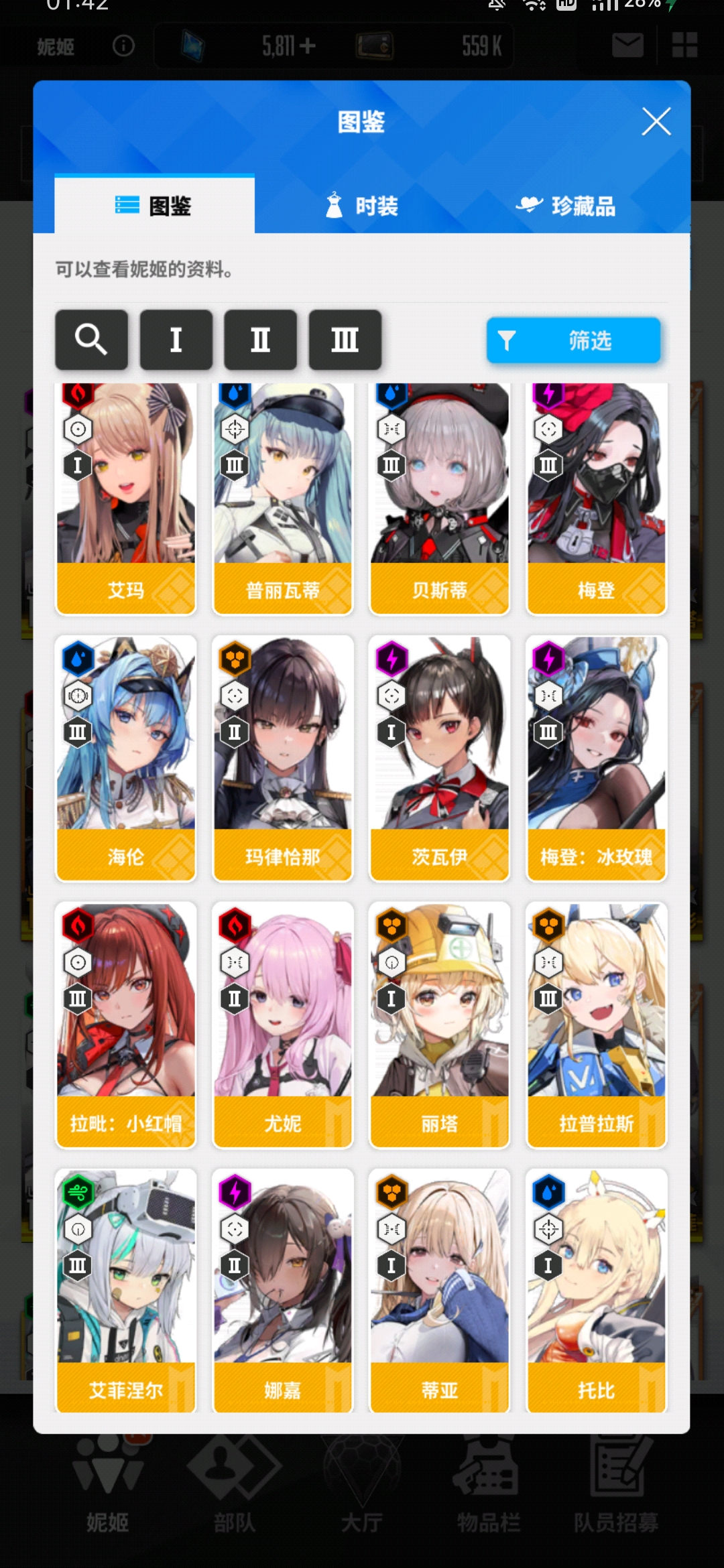Close the 图鉴 dialog

pos(656,122)
